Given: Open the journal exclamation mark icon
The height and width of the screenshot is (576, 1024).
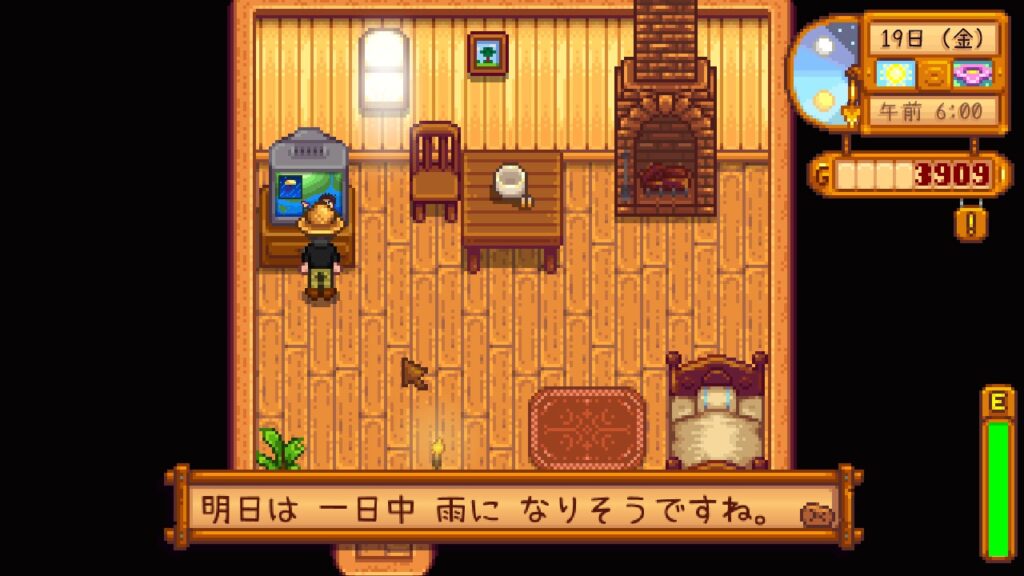Looking at the screenshot, I should pyautogui.click(x=965, y=220).
